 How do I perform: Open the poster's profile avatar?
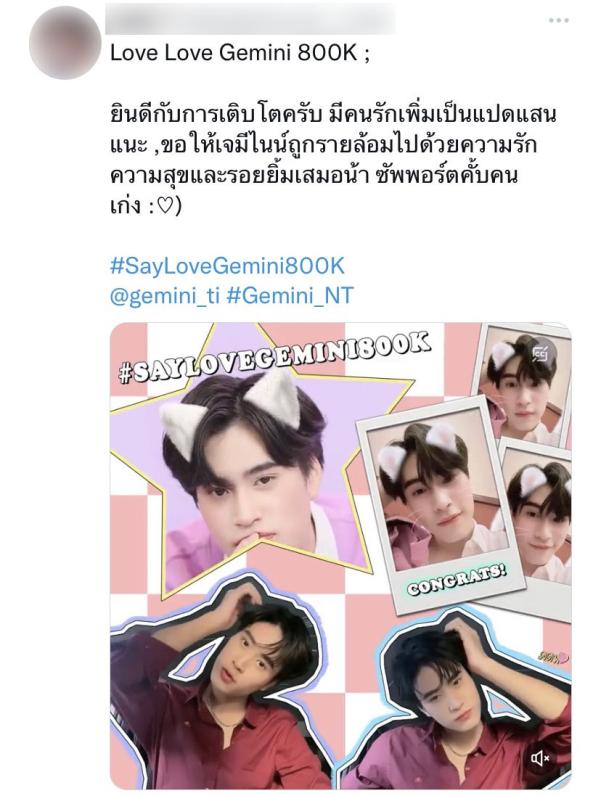coord(65,44)
